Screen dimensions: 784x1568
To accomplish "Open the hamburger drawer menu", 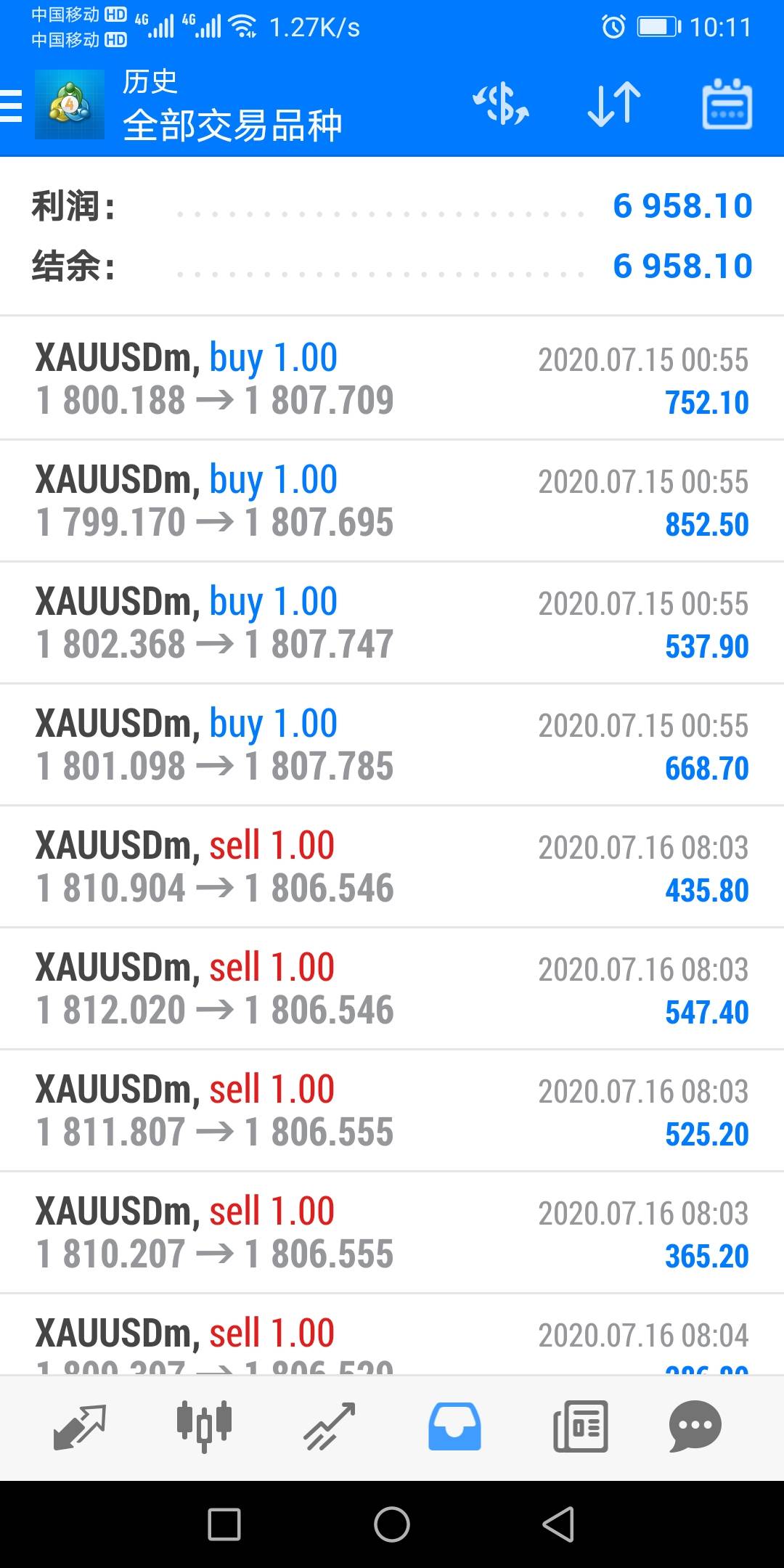I will pos(12,105).
